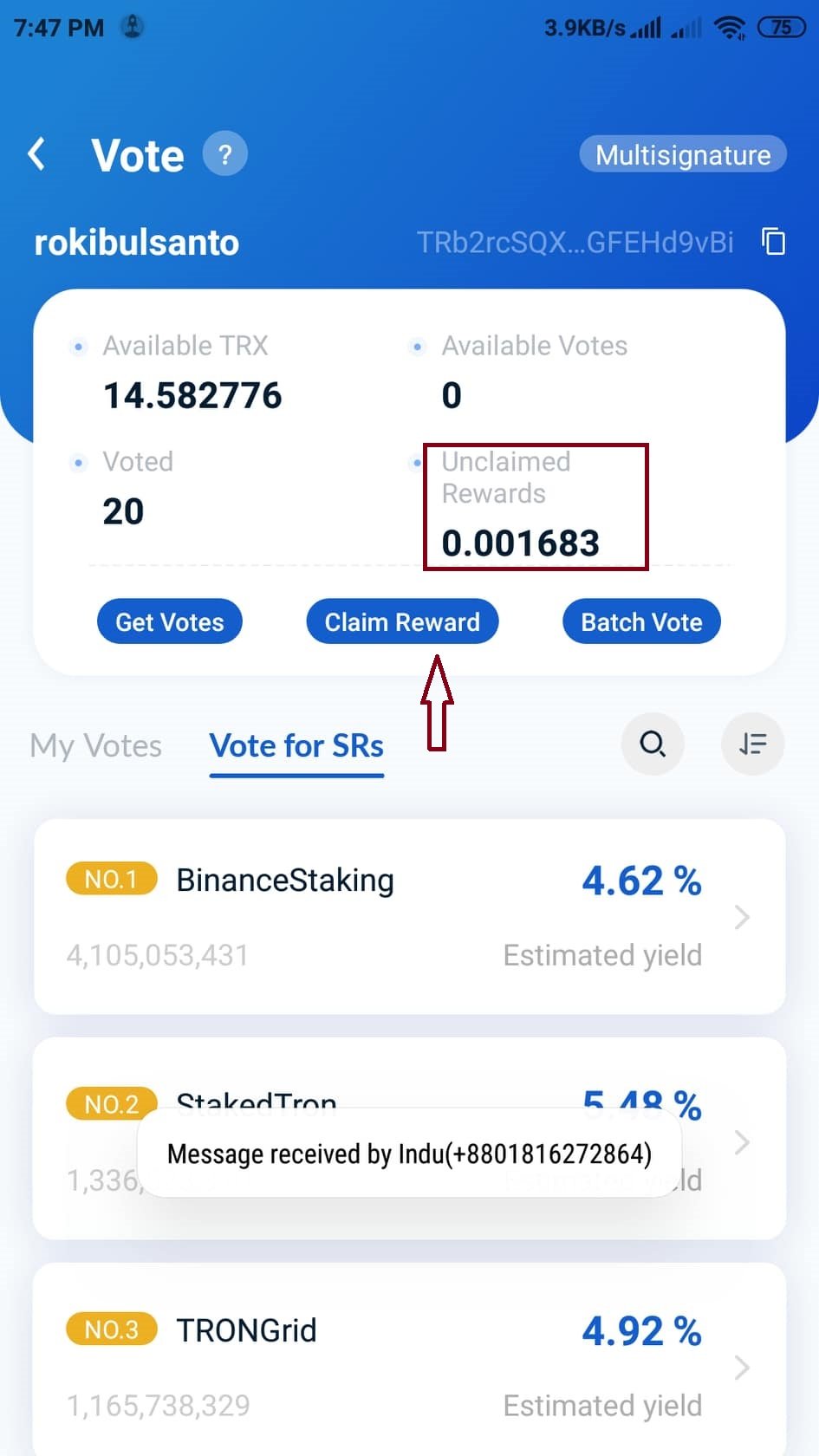Image resolution: width=819 pixels, height=1456 pixels.
Task: Open the BinanceStaking card
Action: 409,917
